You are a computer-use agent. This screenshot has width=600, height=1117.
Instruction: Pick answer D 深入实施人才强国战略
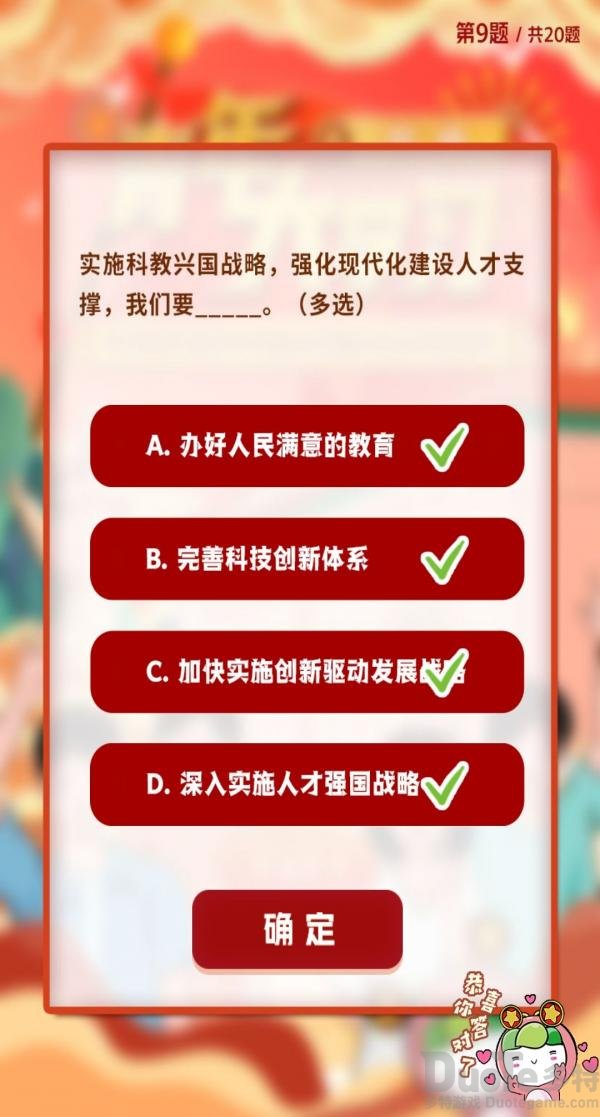(306, 784)
